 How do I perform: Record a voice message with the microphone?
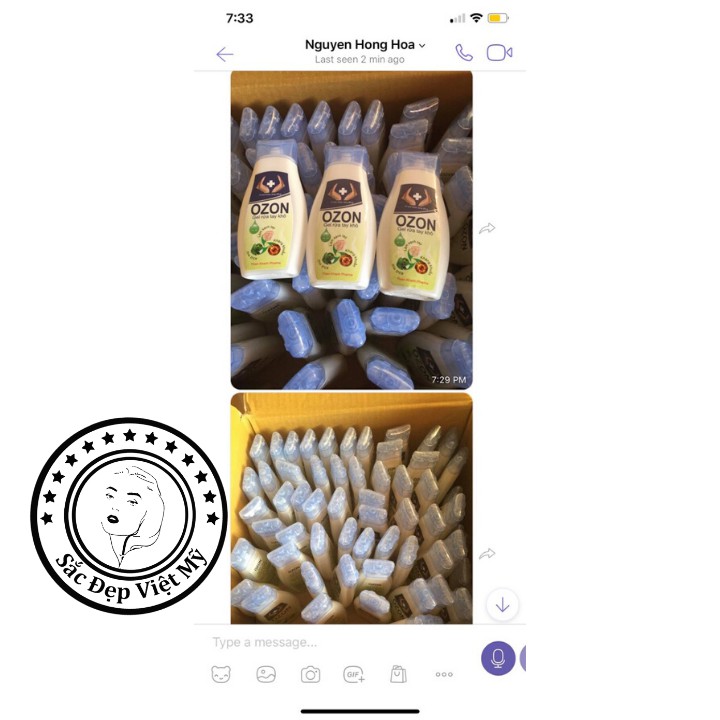click(x=498, y=658)
